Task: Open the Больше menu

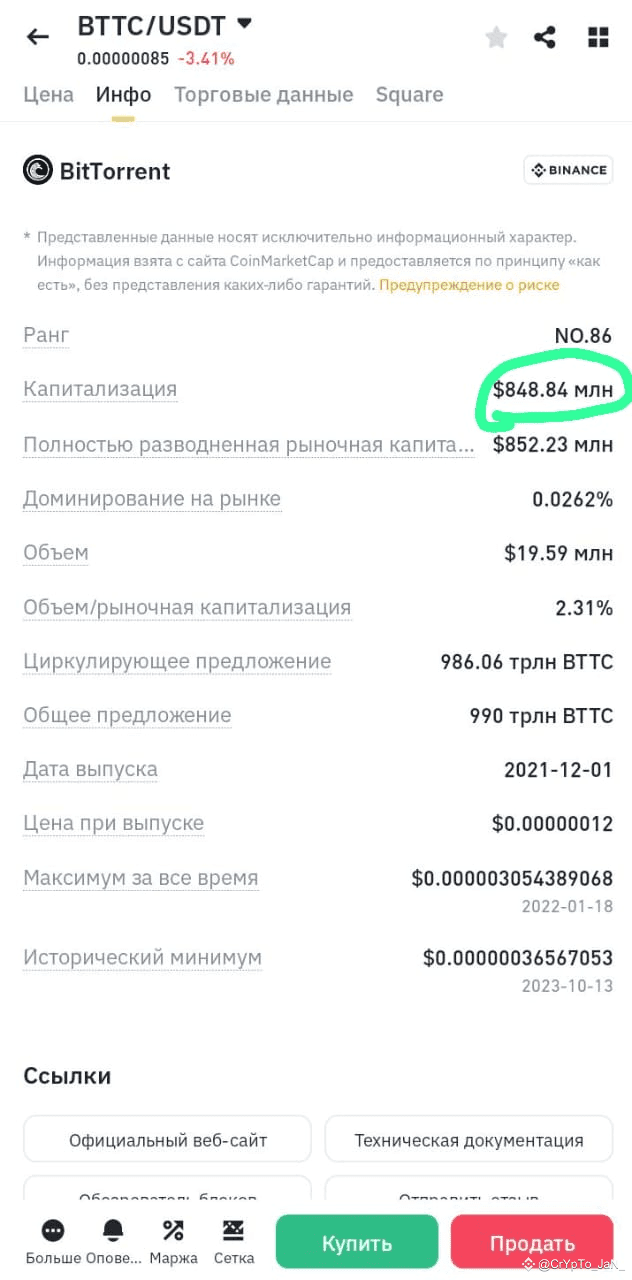Action: (x=53, y=1242)
